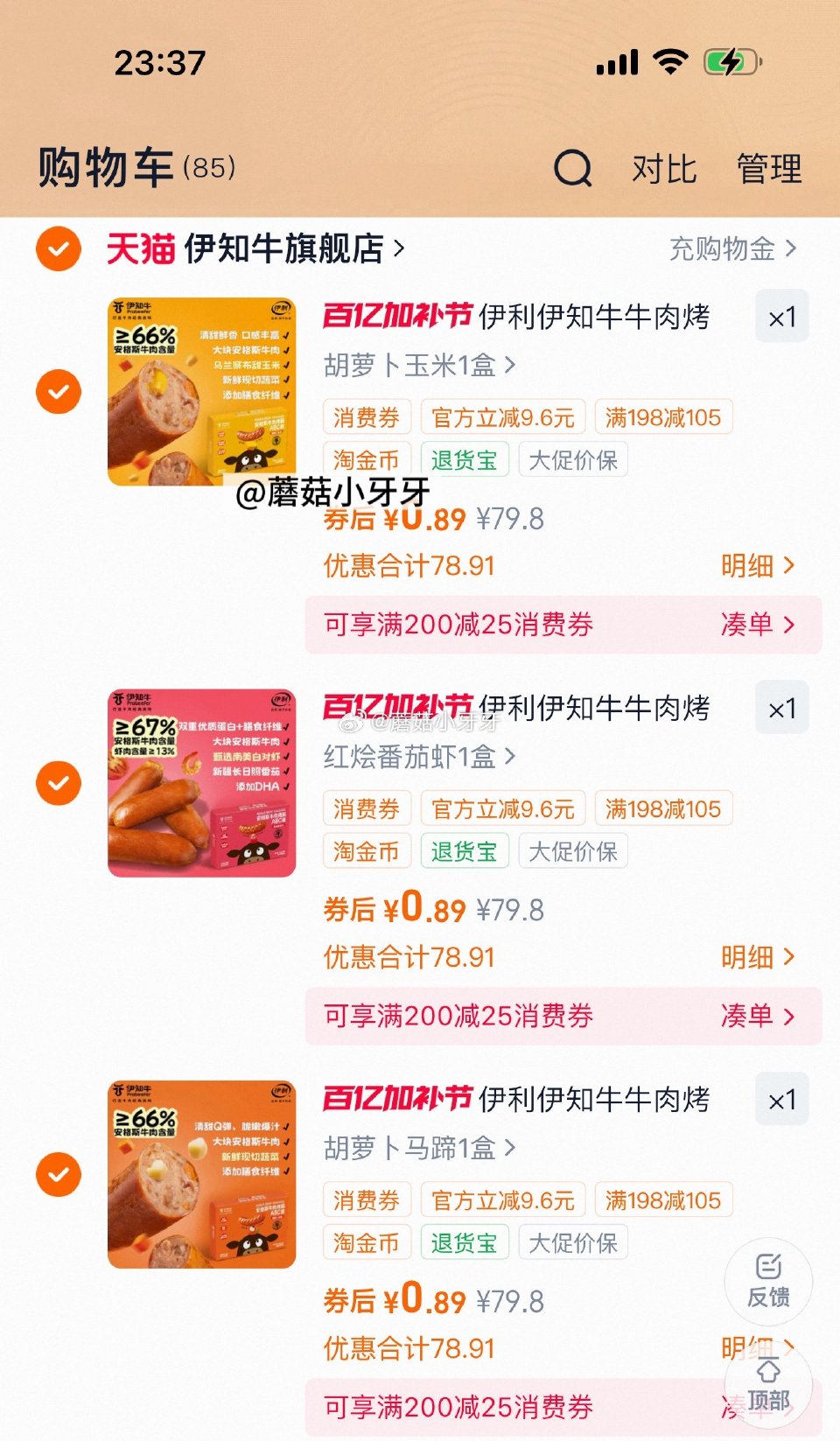Image resolution: width=840 pixels, height=1441 pixels.
Task: Open SKU selector for 红烩番茄虾1盒
Action: click(x=410, y=758)
